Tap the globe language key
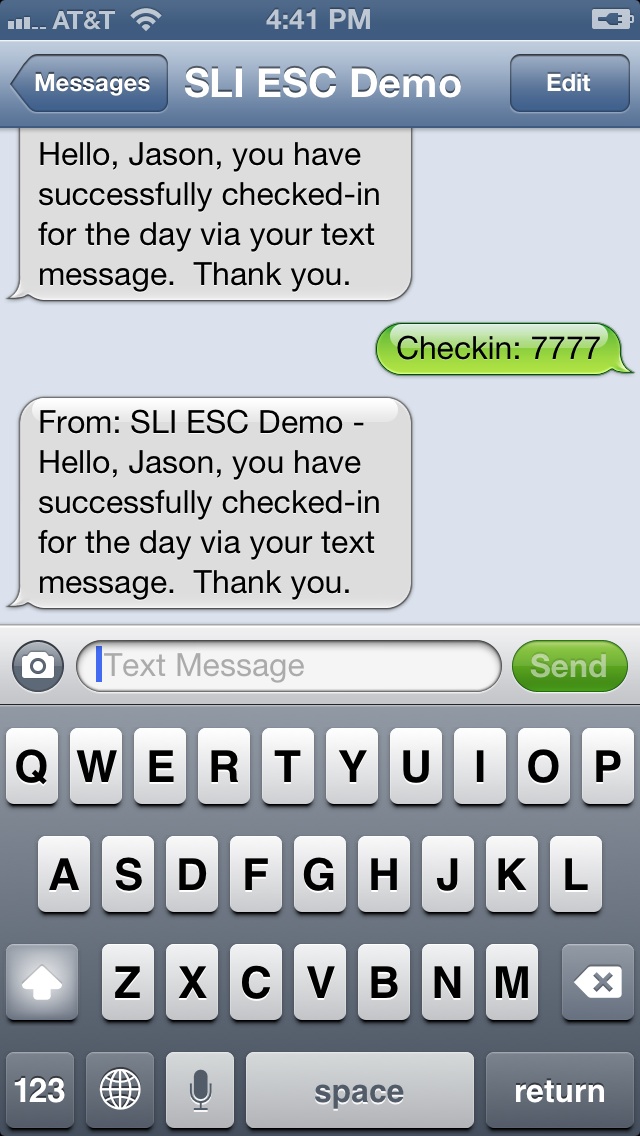Viewport: 640px width, 1136px height. pos(120,1090)
